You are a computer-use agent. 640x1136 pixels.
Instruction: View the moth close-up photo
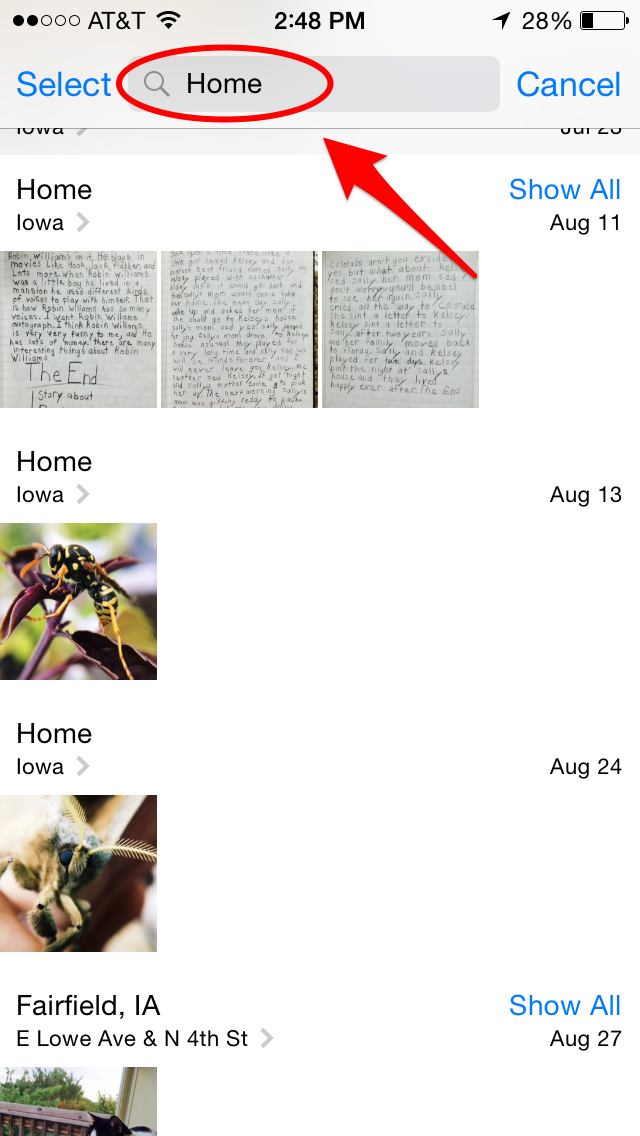[78, 874]
